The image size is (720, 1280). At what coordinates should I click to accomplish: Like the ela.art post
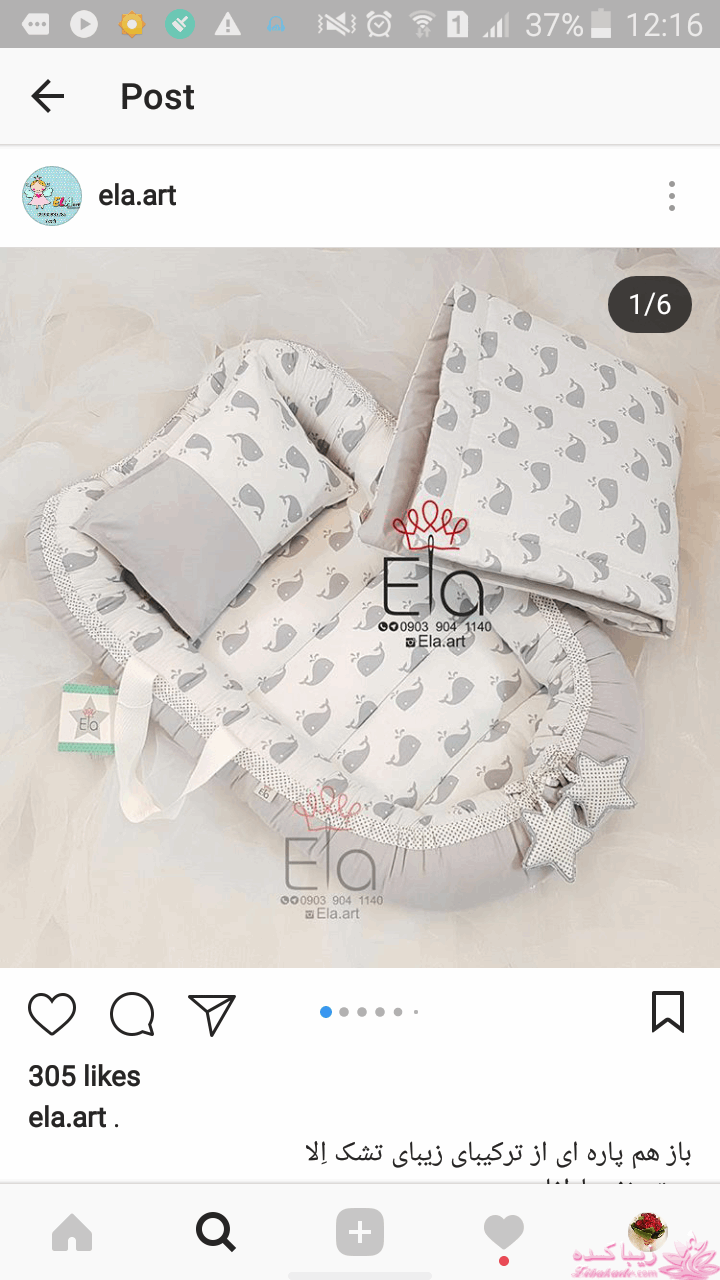click(x=52, y=1013)
